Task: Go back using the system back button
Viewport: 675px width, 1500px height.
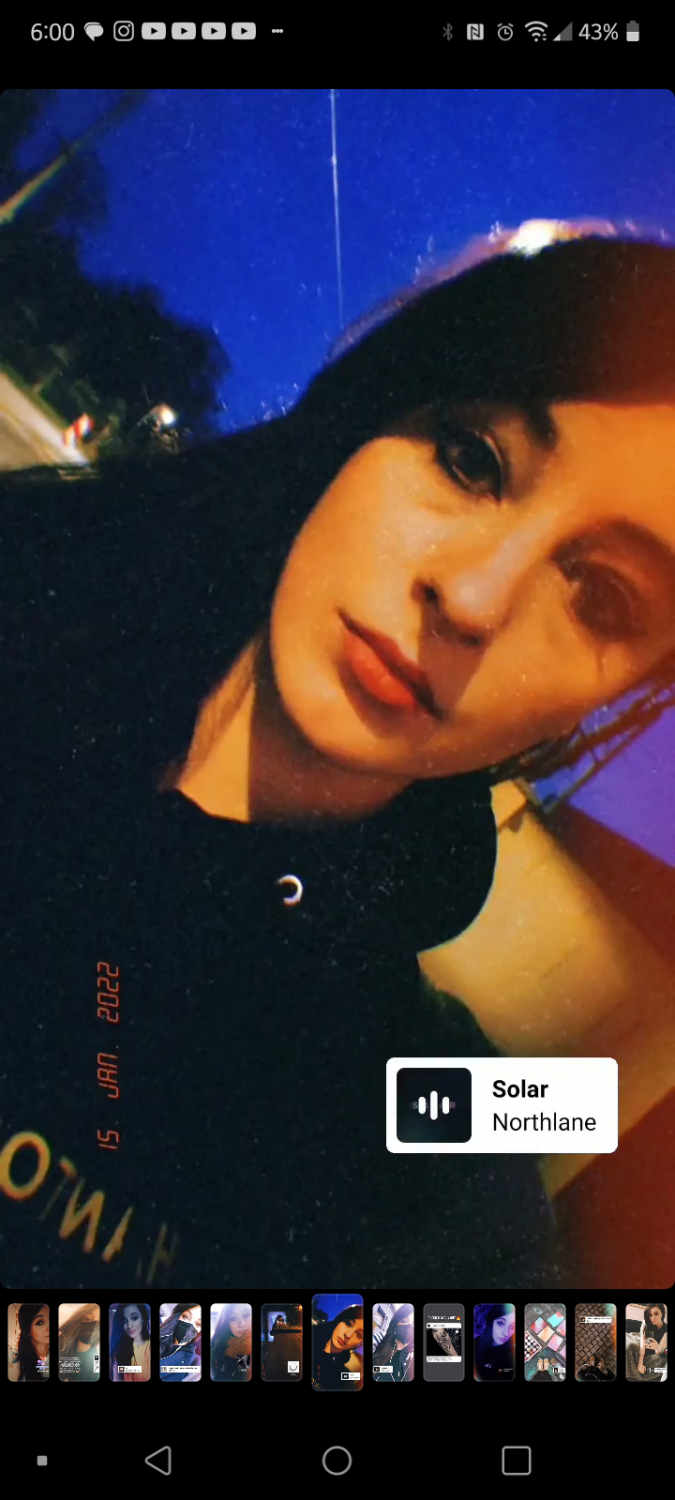Action: click(158, 1461)
